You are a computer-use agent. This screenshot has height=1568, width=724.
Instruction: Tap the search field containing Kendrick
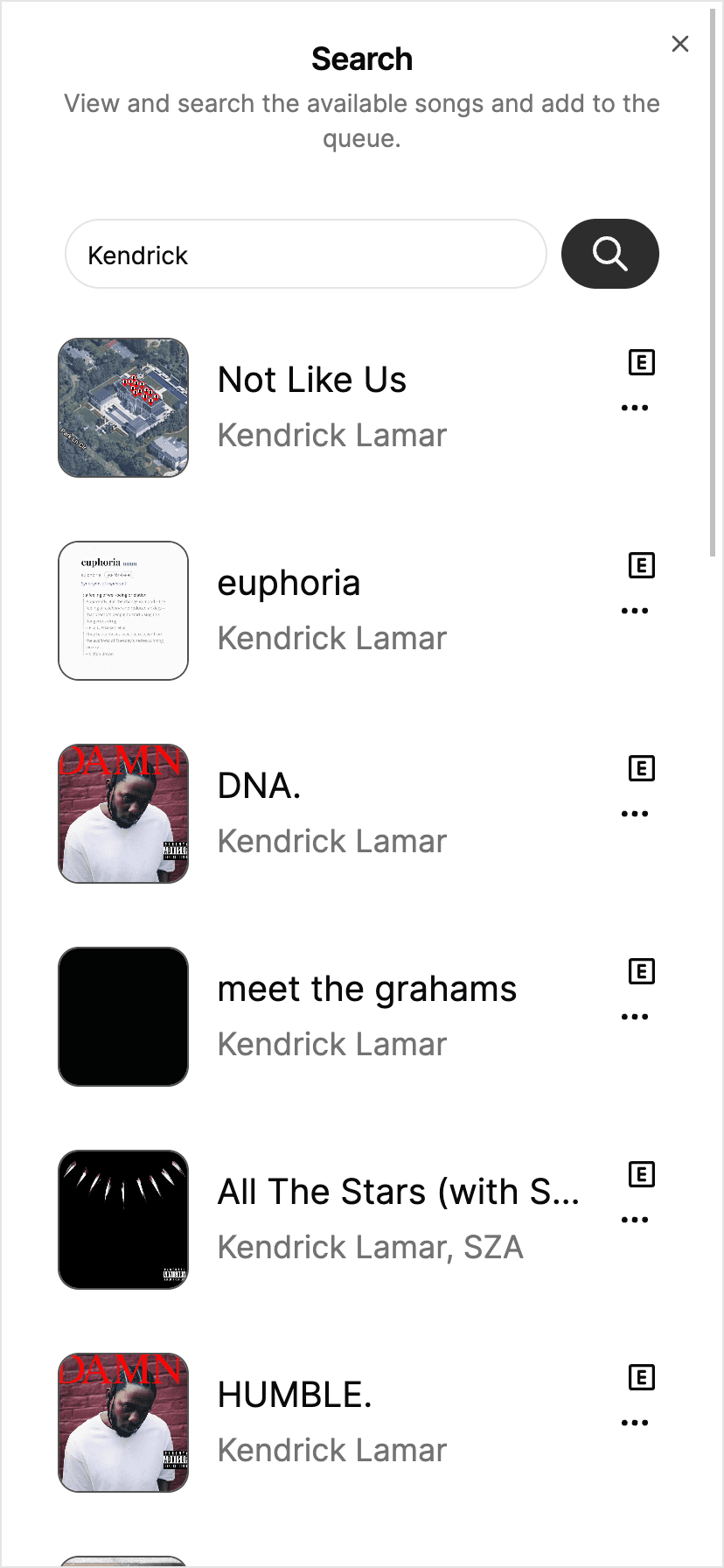coord(306,255)
